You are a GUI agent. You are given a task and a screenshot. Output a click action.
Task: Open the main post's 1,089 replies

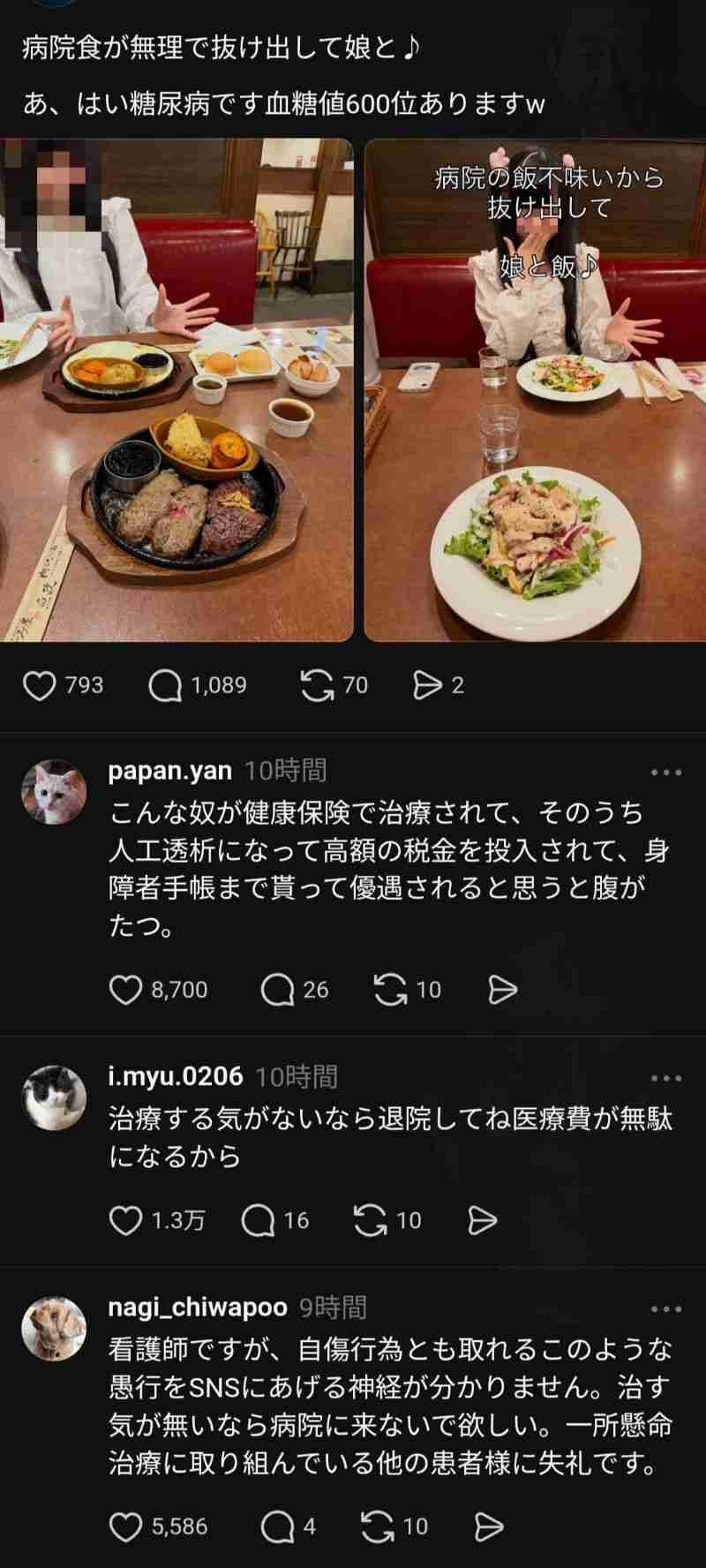tap(165, 685)
